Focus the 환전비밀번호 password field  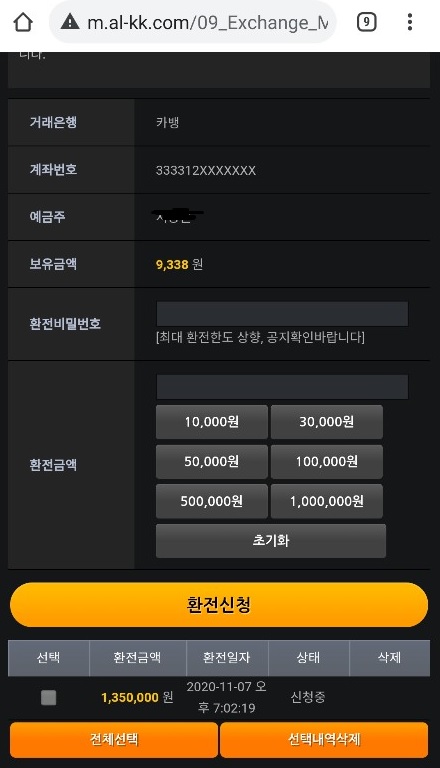(282, 314)
